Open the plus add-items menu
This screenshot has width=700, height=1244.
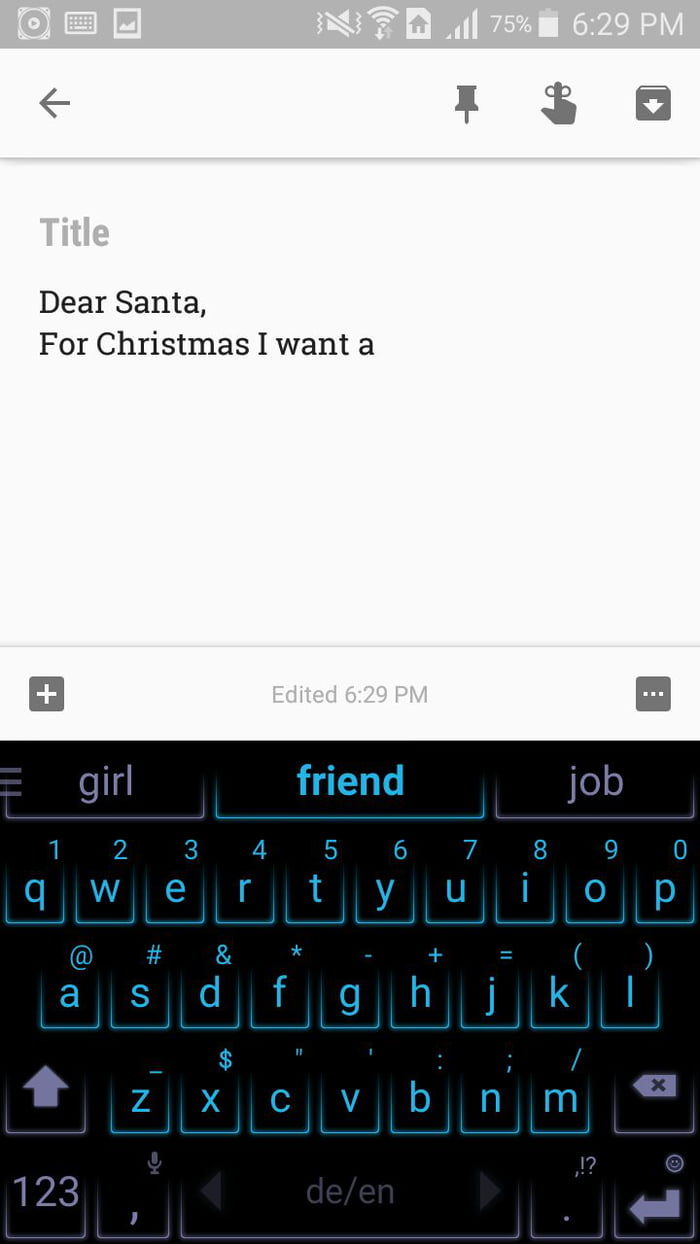(x=47, y=693)
